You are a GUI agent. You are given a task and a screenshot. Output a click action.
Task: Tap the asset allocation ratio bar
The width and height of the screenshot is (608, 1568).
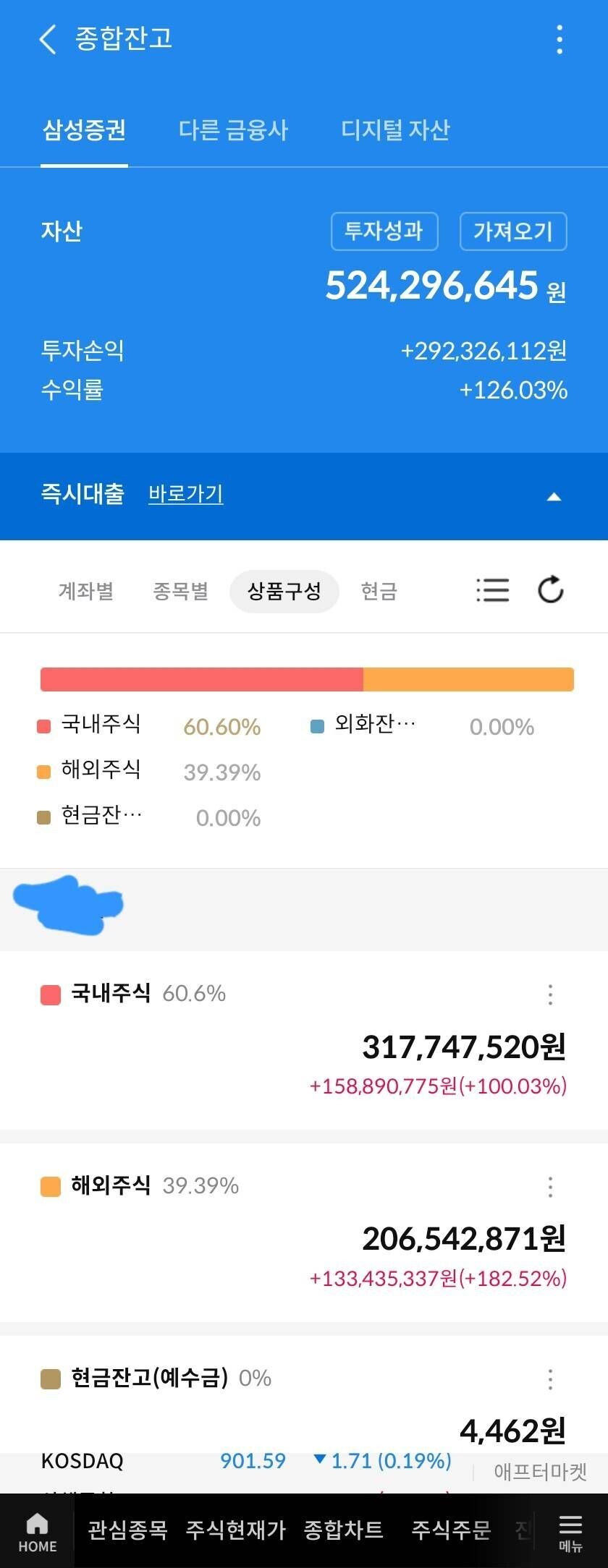(304, 679)
